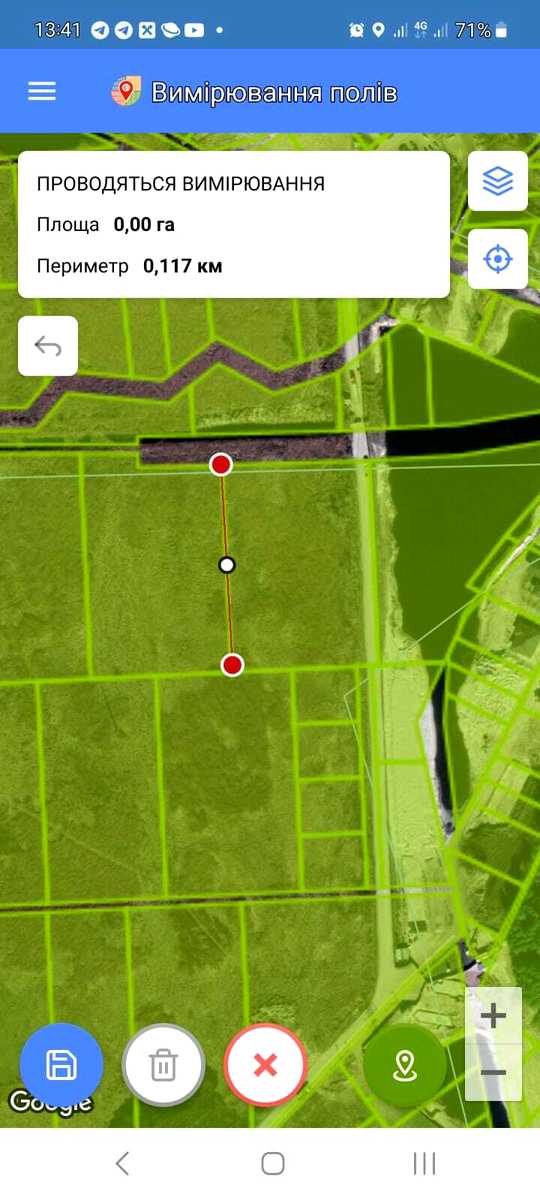Go back with the system back button
The height and width of the screenshot is (1200, 540).
pos(122,1163)
